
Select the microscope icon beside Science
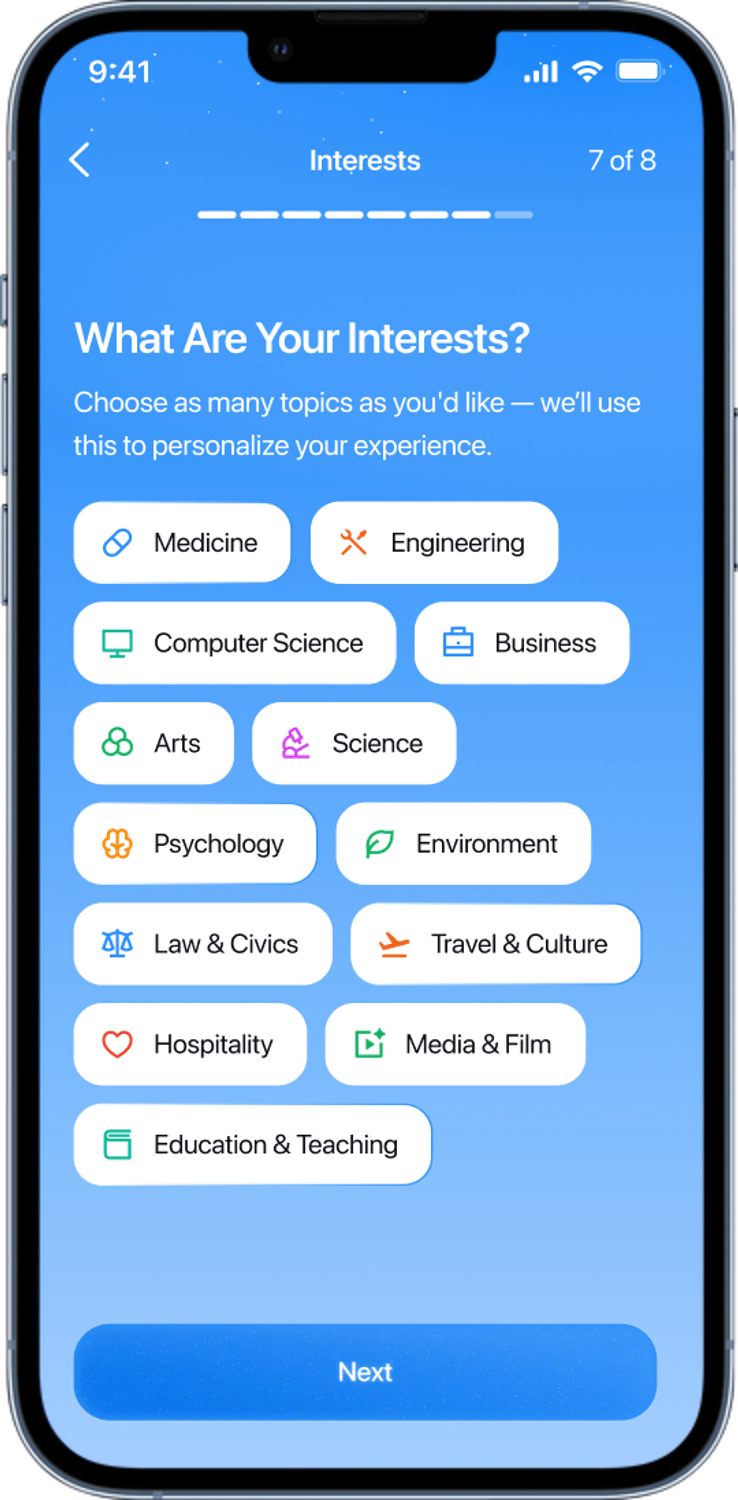pos(295,743)
